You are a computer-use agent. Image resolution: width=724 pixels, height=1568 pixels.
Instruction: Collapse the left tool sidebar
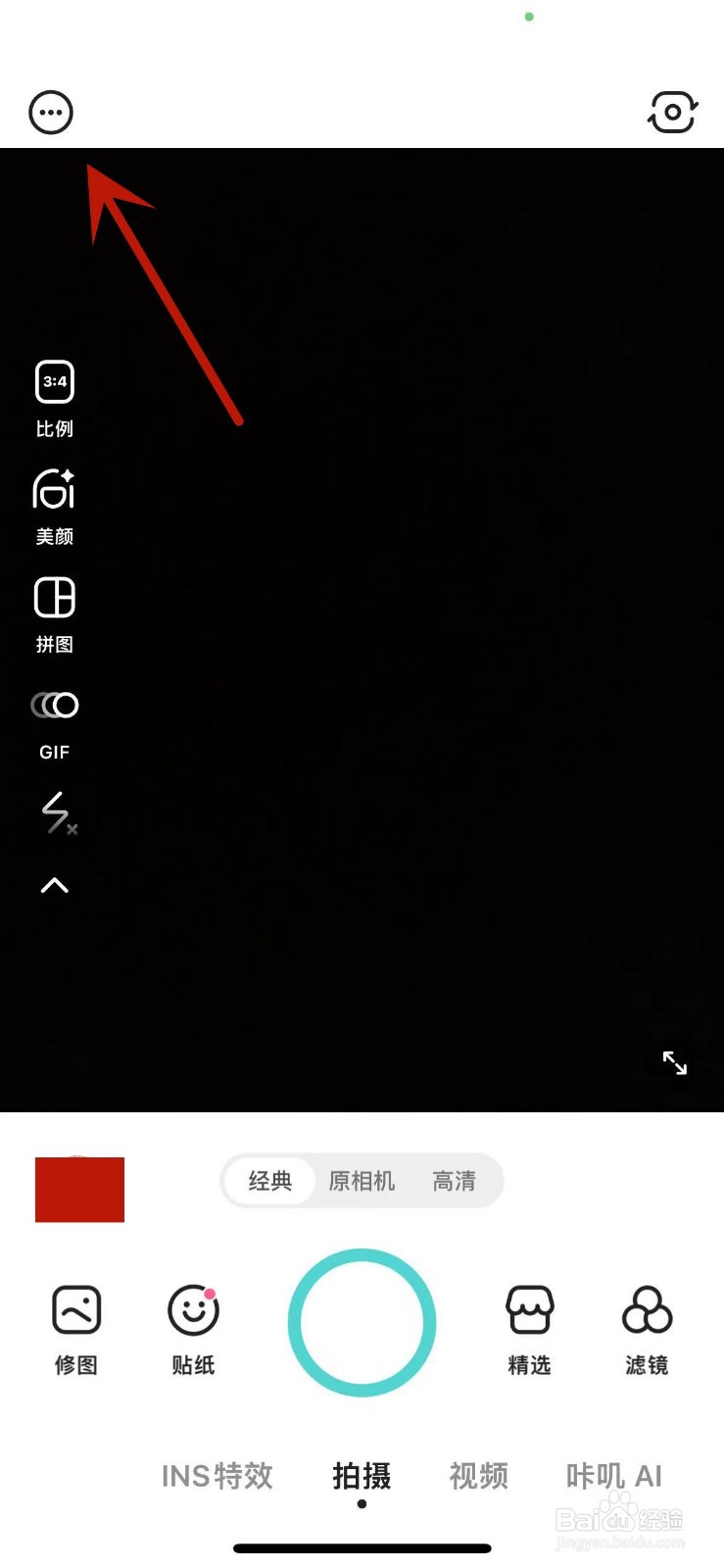tap(54, 885)
